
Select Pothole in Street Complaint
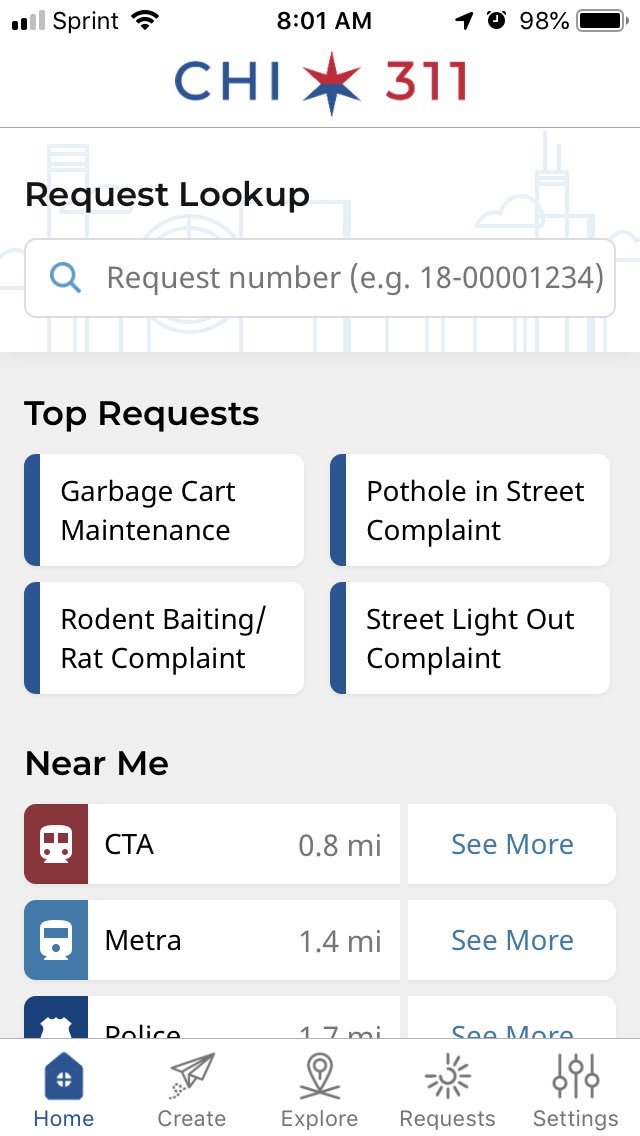point(470,510)
